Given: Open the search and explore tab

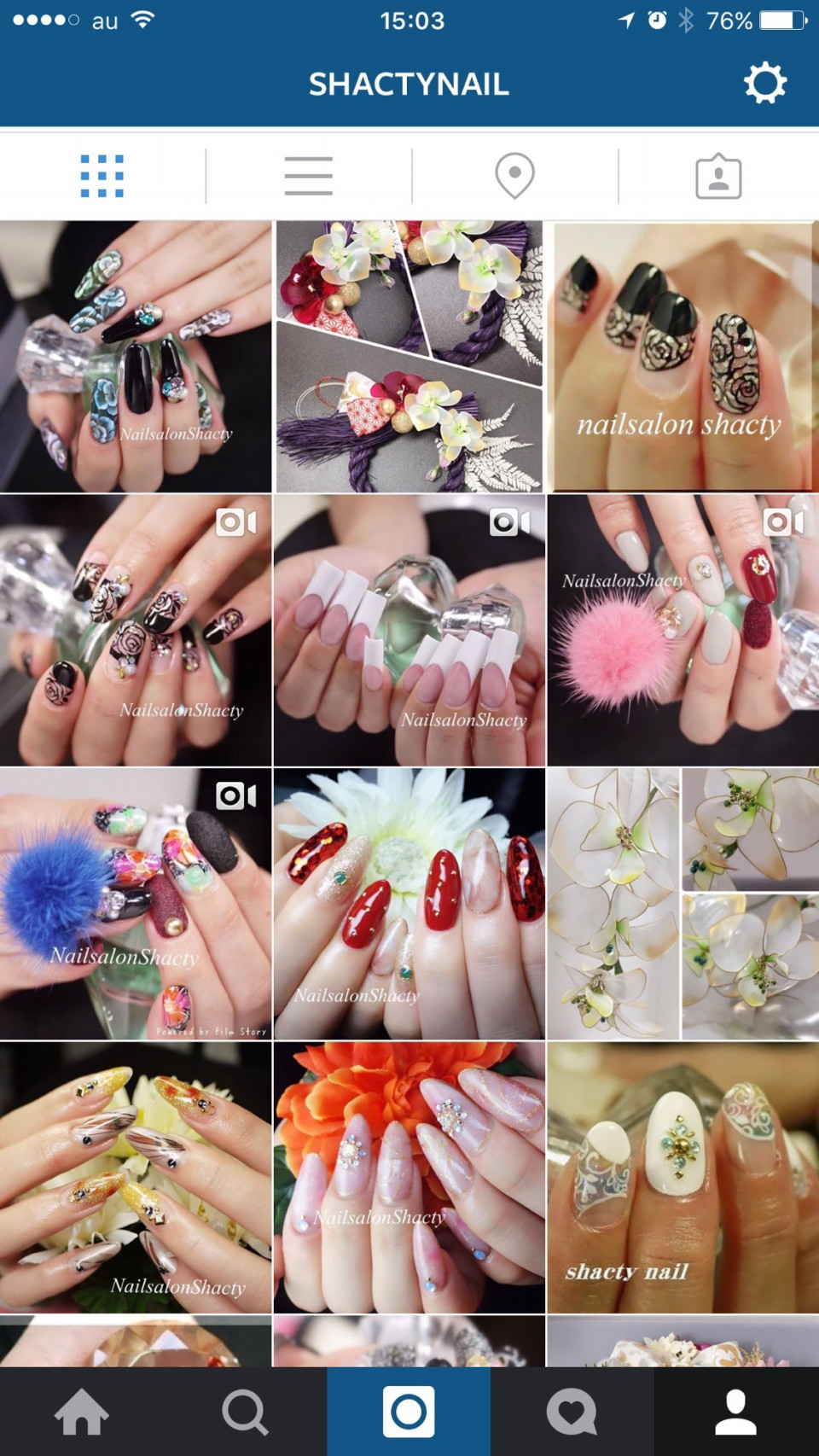Looking at the screenshot, I should pyautogui.click(x=246, y=1412).
